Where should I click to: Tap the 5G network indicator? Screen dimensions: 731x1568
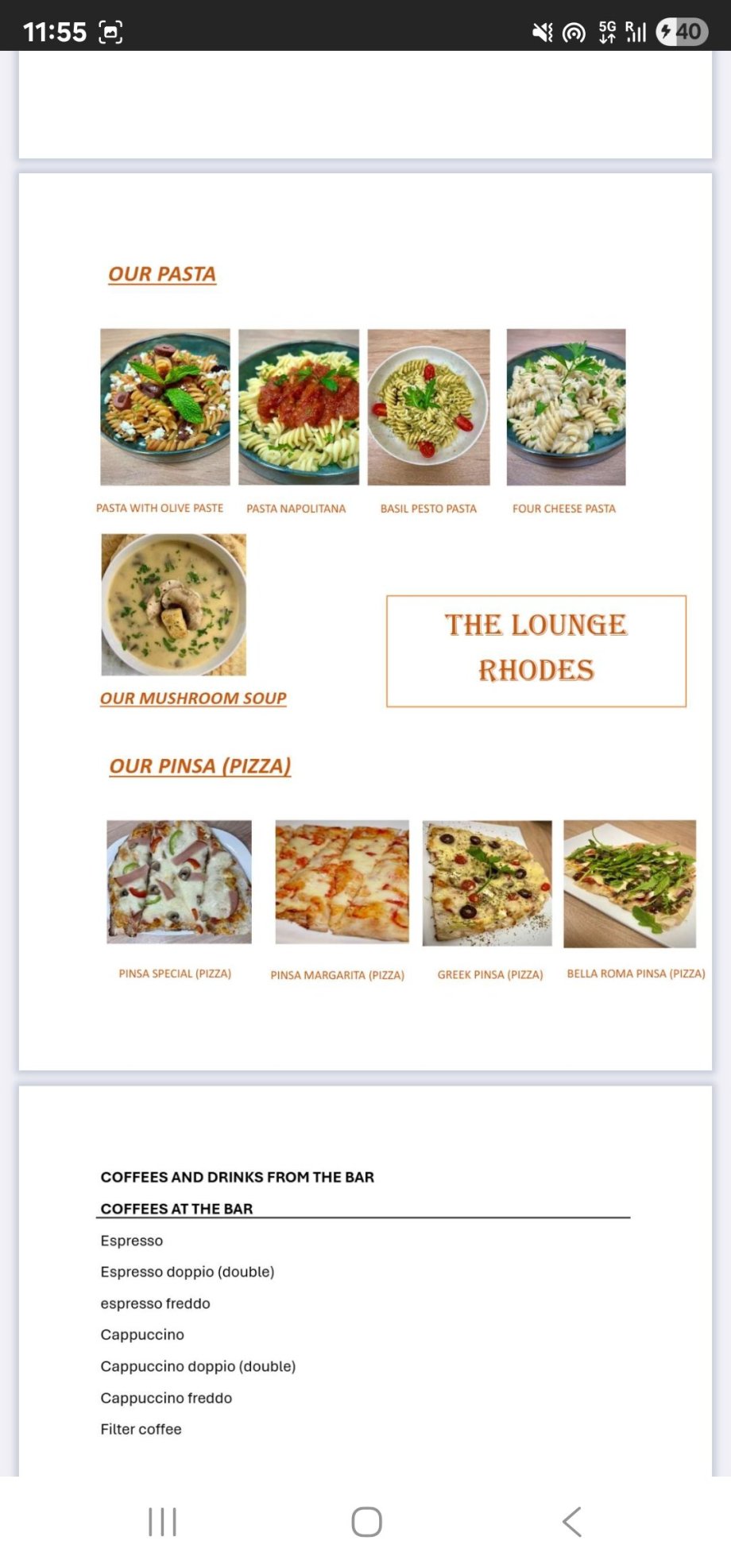tap(605, 30)
